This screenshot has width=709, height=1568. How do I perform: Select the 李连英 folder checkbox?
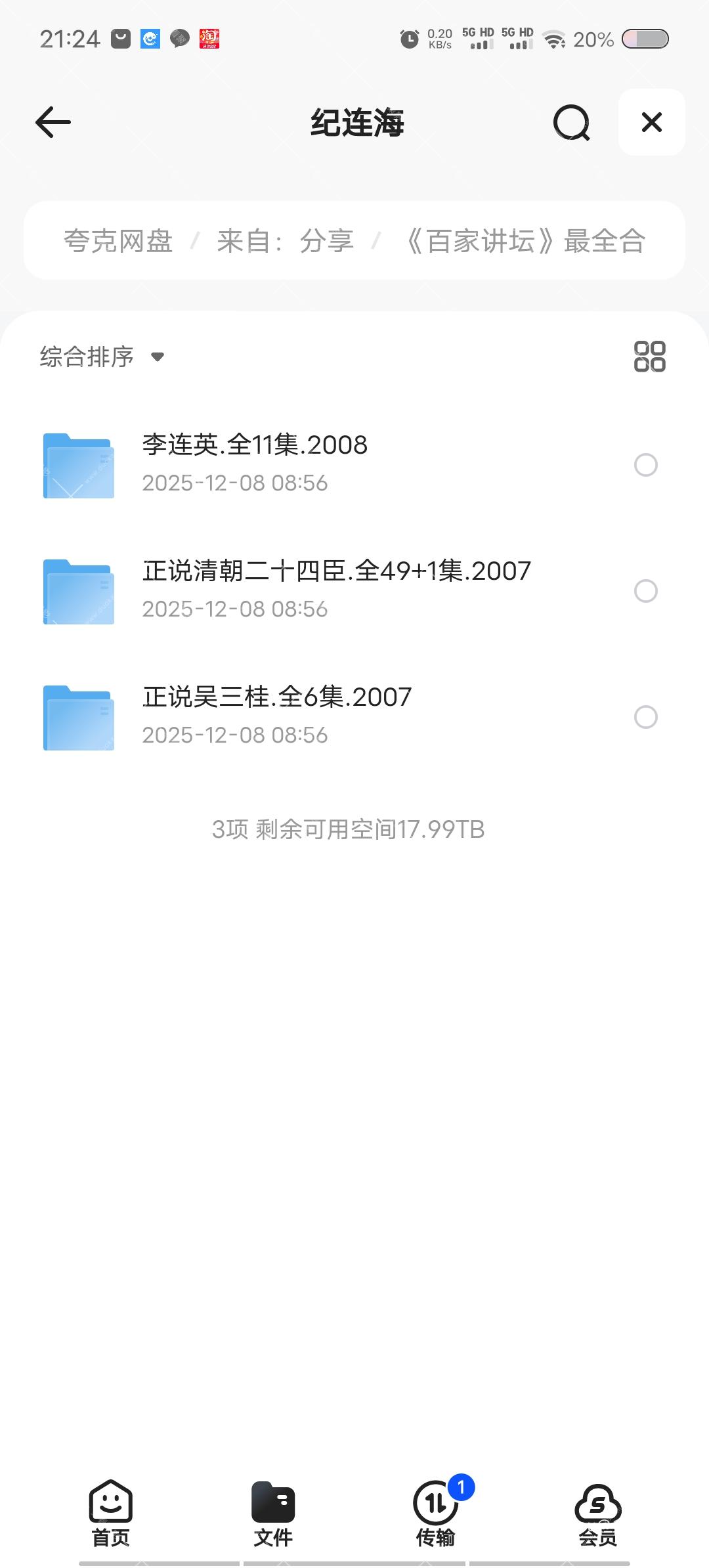[647, 466]
